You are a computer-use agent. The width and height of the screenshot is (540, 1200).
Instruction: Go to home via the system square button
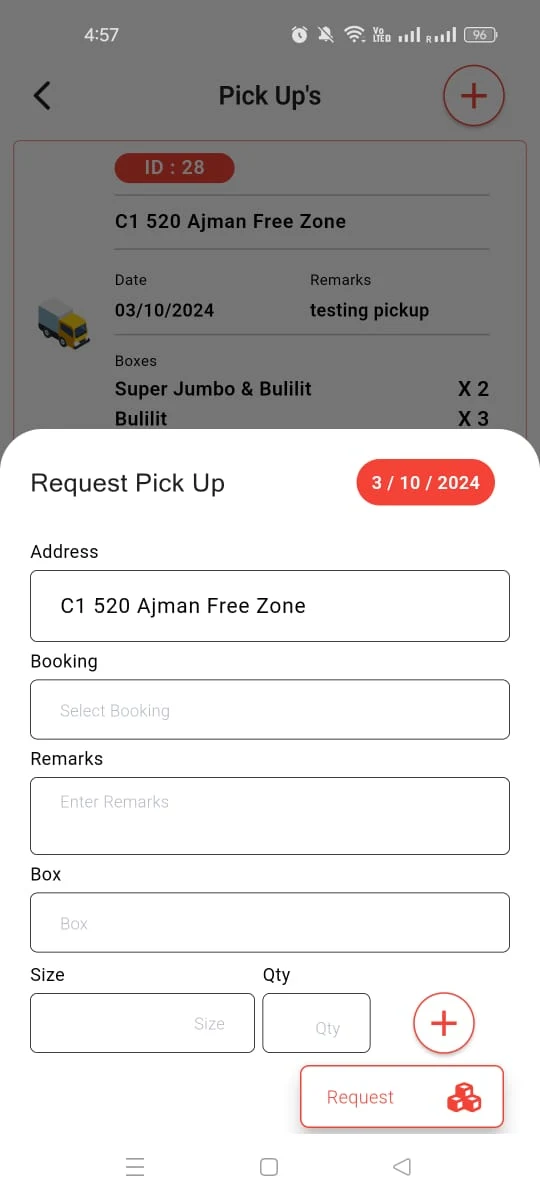coord(268,1166)
